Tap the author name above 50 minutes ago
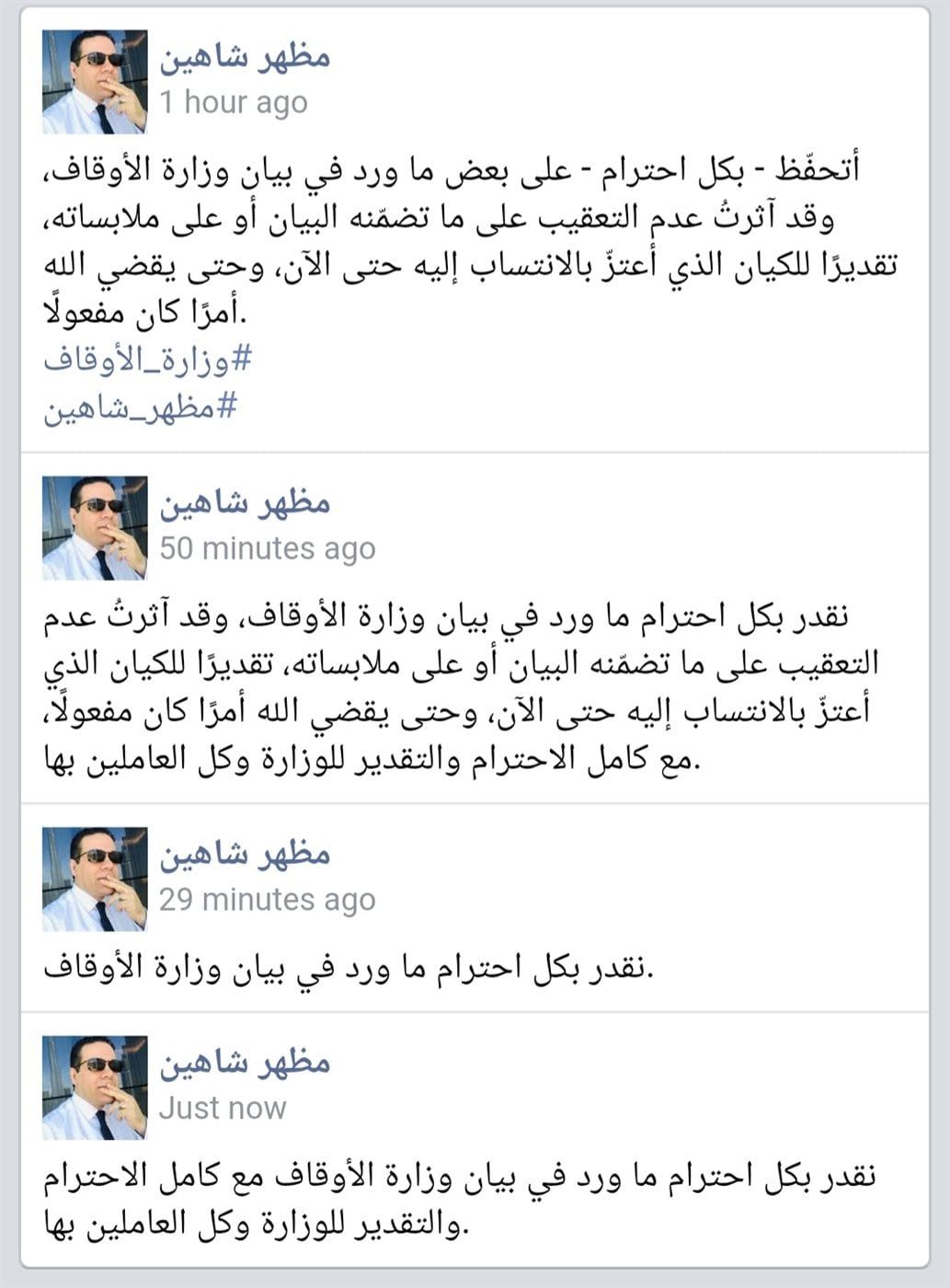The width and height of the screenshot is (950, 1288). coord(245,504)
